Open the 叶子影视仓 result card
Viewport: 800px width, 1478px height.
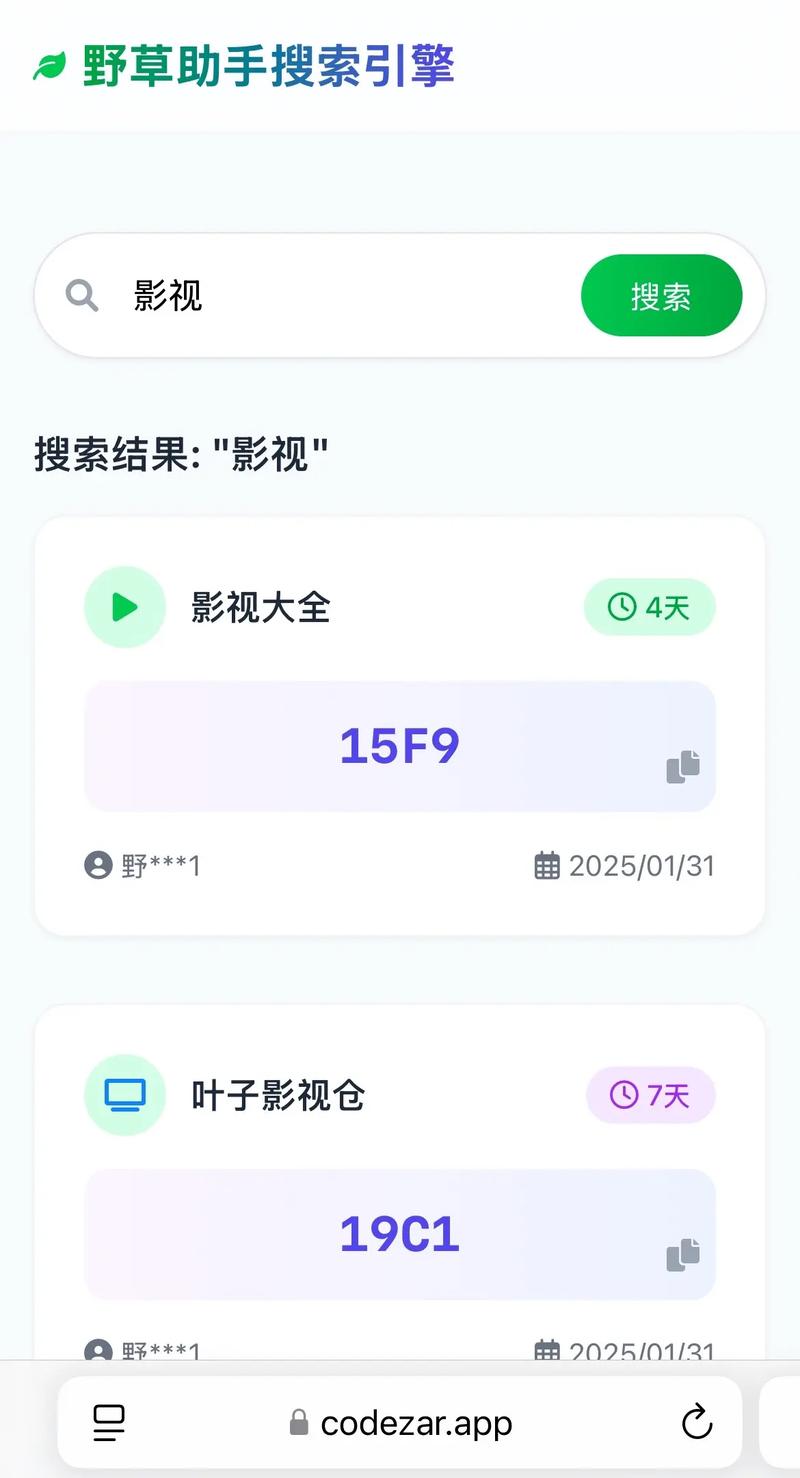pos(278,1096)
